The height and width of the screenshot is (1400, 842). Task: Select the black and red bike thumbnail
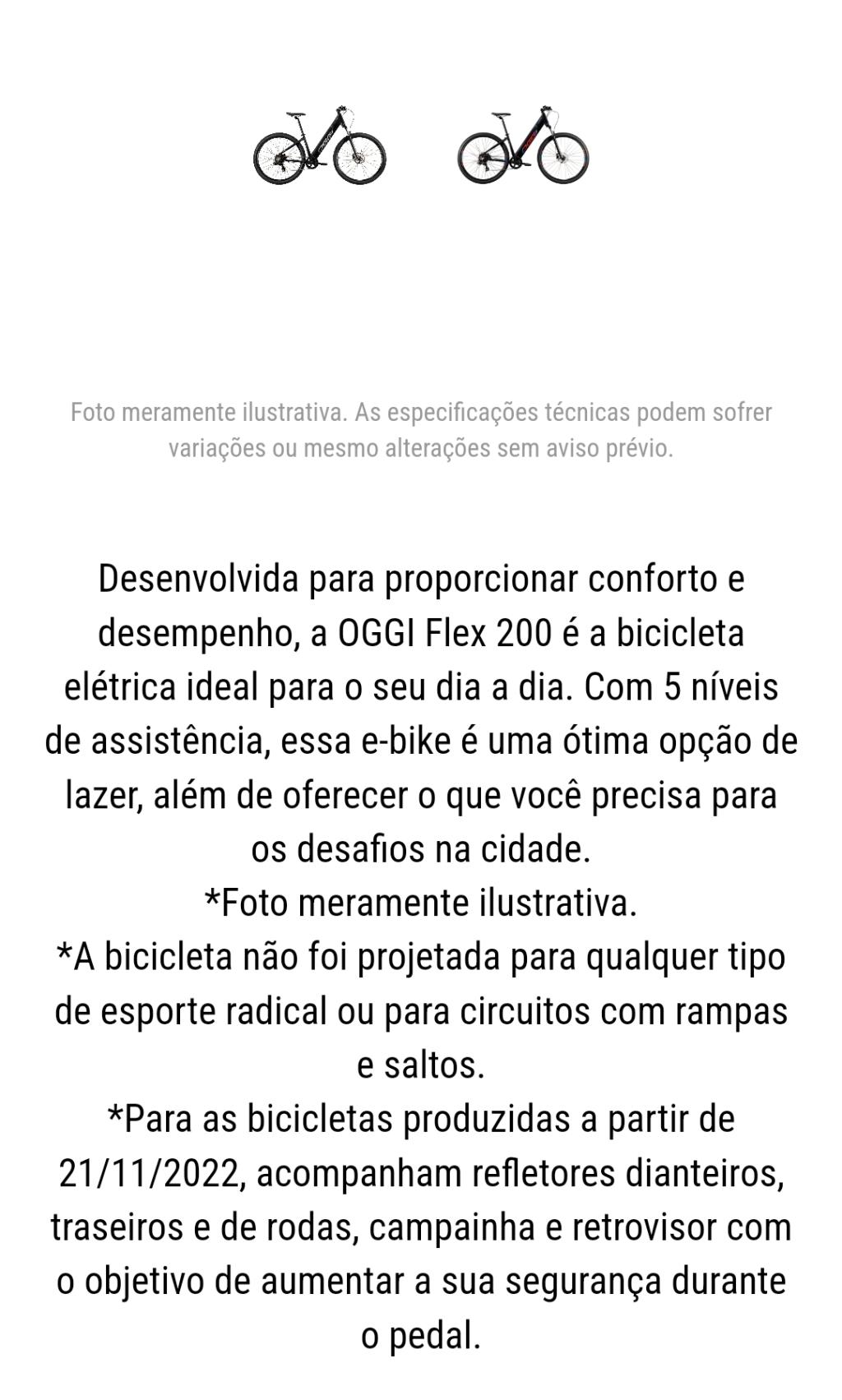523,146
